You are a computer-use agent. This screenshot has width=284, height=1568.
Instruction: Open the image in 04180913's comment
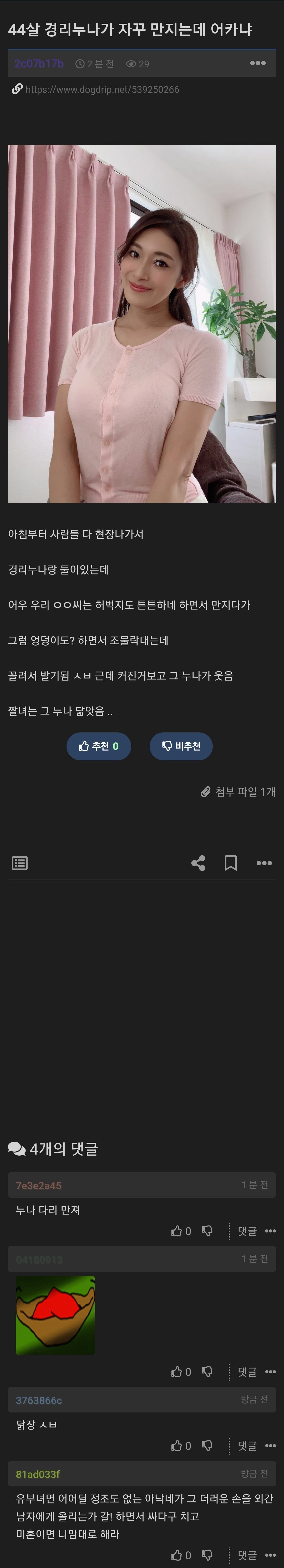pos(55,1315)
